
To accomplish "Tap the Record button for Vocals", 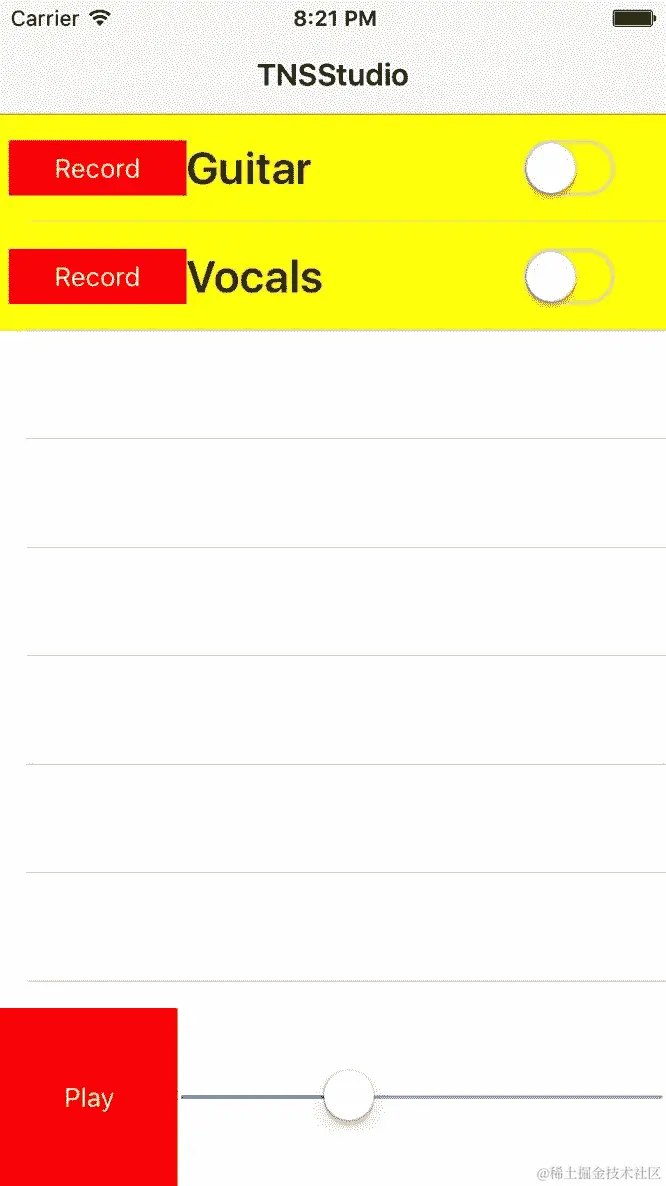I will tap(97, 276).
